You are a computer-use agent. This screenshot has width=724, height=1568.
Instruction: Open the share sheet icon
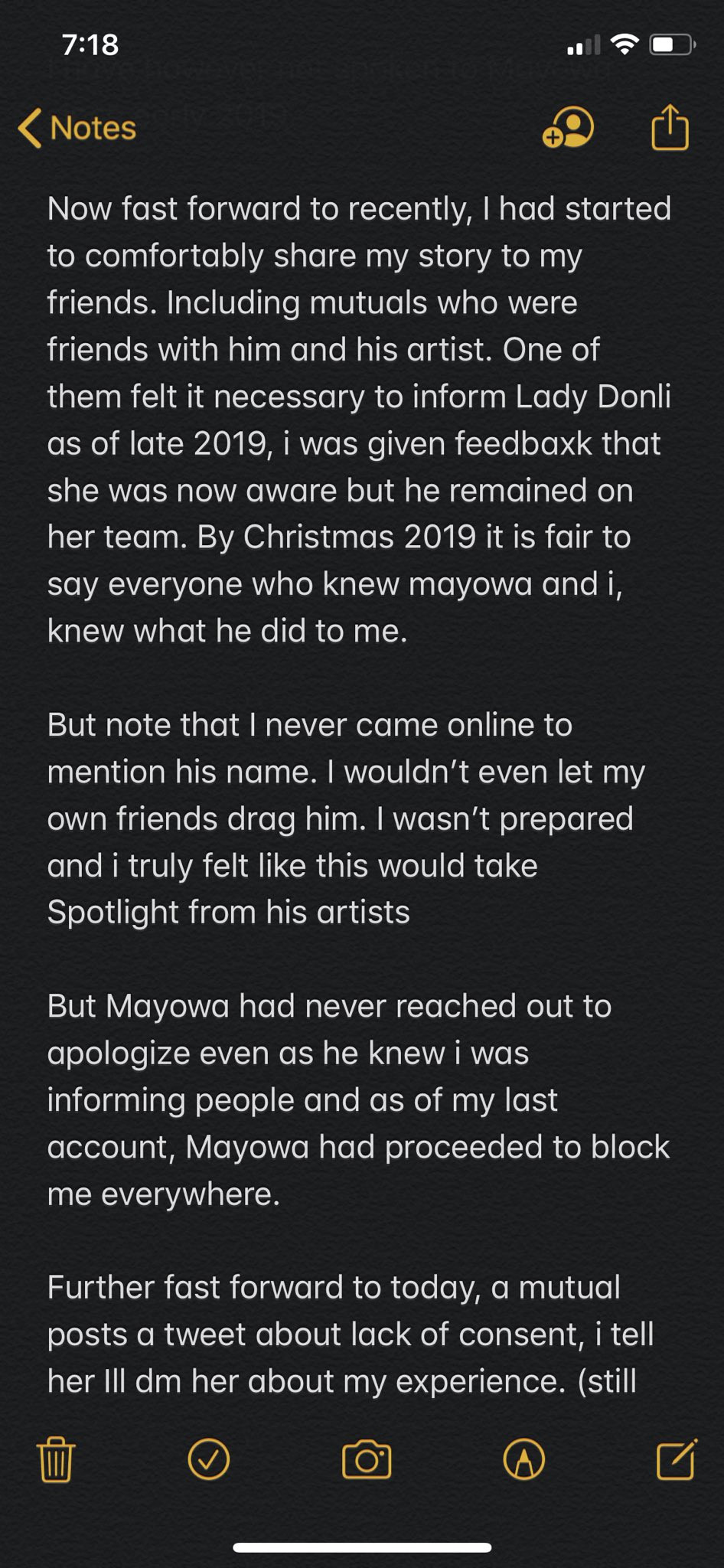tap(670, 126)
